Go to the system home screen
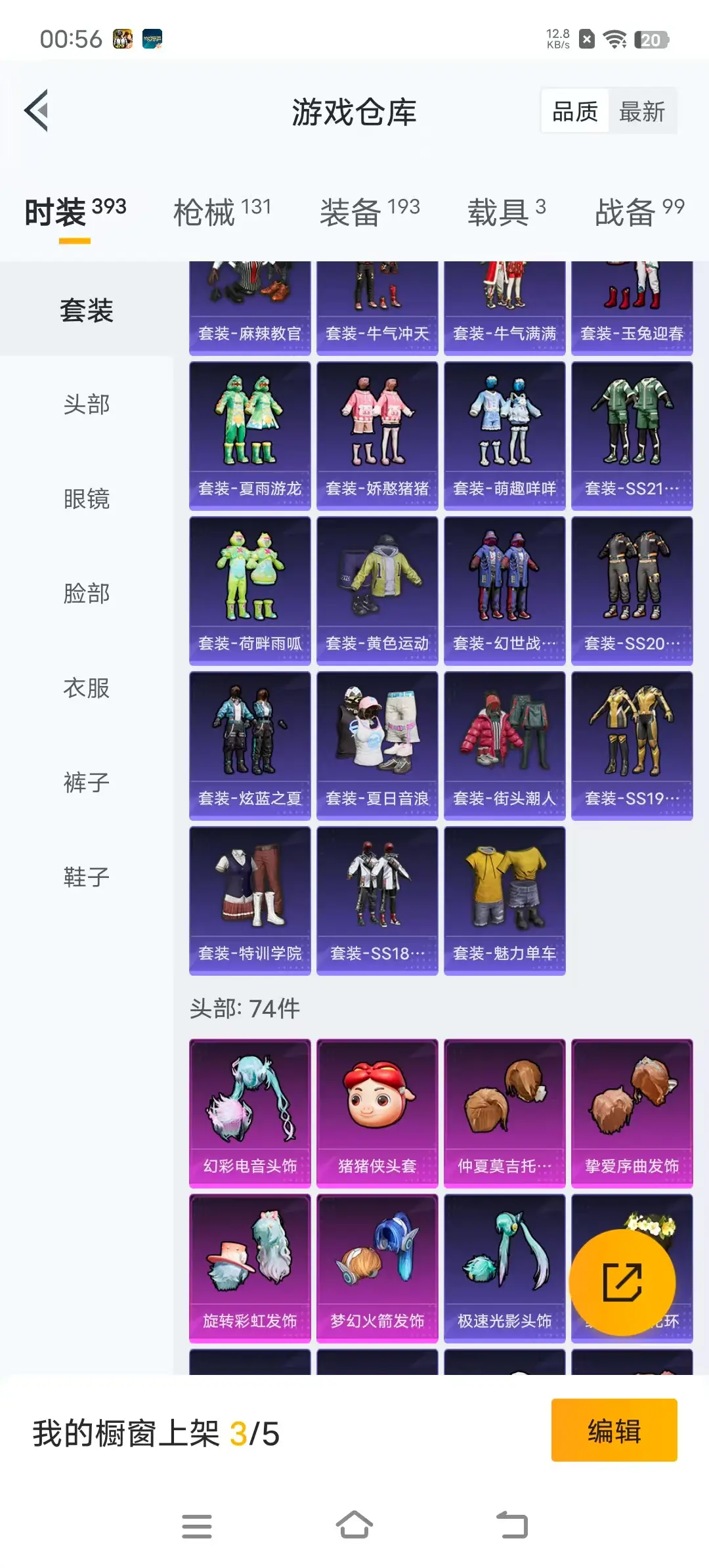The image size is (709, 1568). pyautogui.click(x=354, y=1525)
